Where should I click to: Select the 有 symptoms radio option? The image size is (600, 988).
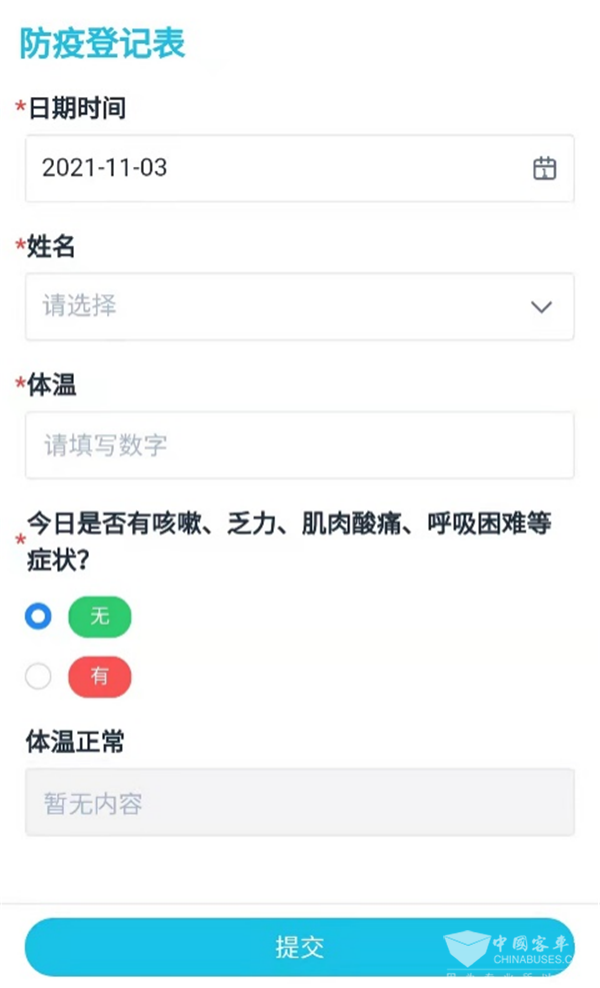(39, 677)
